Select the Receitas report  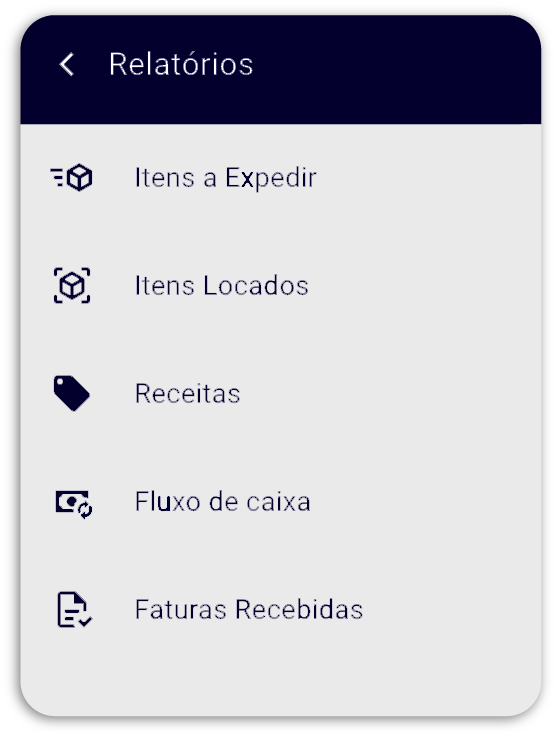click(280, 393)
